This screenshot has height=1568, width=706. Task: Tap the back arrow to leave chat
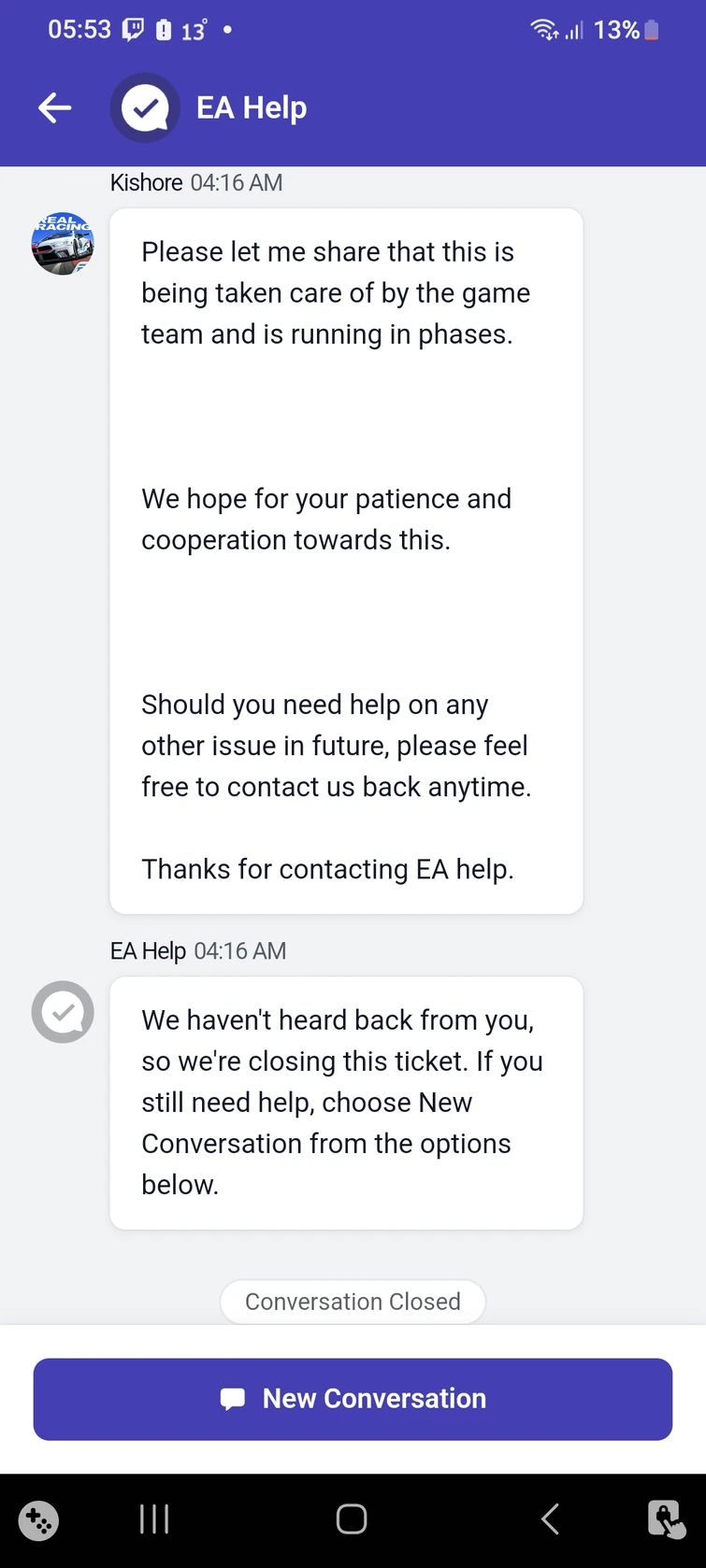[53, 107]
